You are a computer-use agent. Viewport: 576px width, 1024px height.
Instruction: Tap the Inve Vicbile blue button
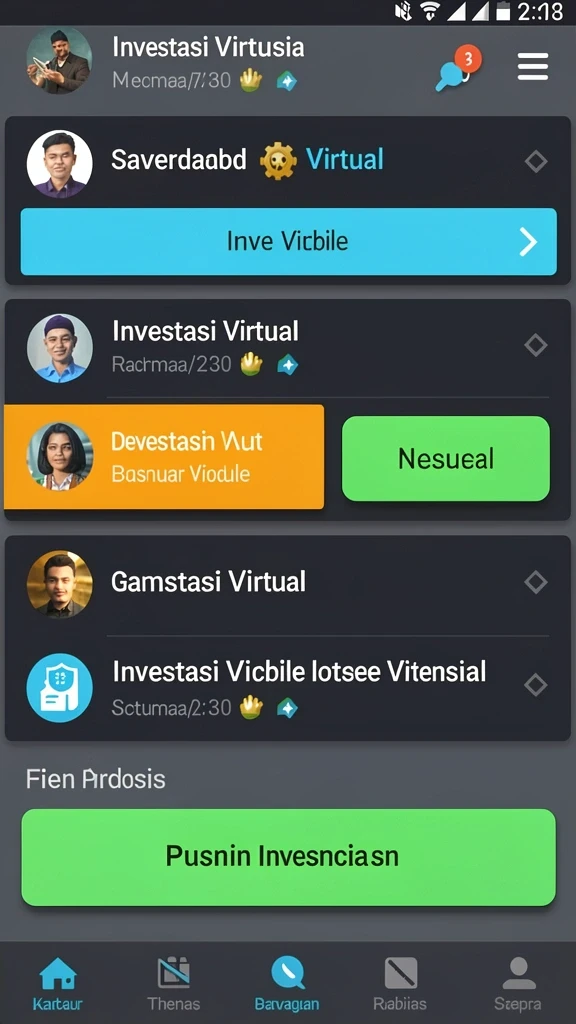[289, 242]
